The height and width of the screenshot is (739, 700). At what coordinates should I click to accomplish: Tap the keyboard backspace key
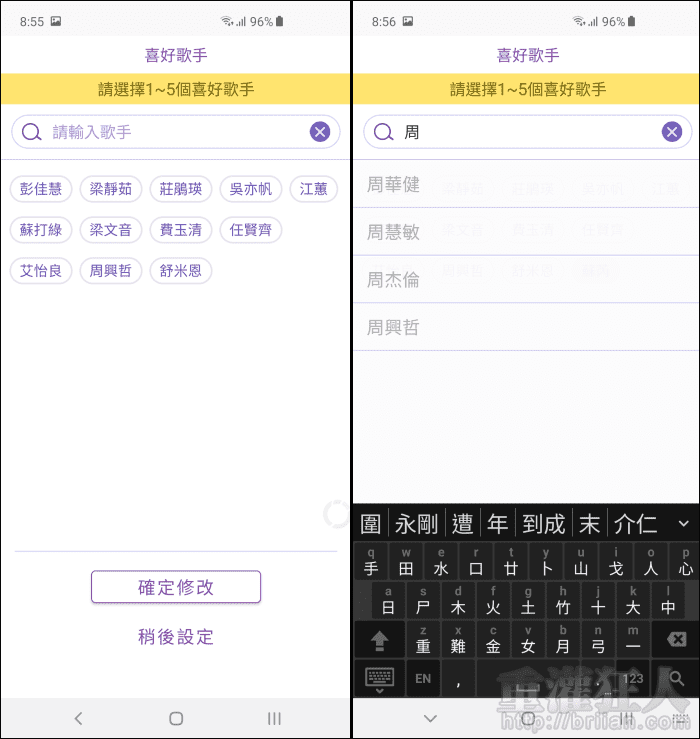(x=677, y=640)
